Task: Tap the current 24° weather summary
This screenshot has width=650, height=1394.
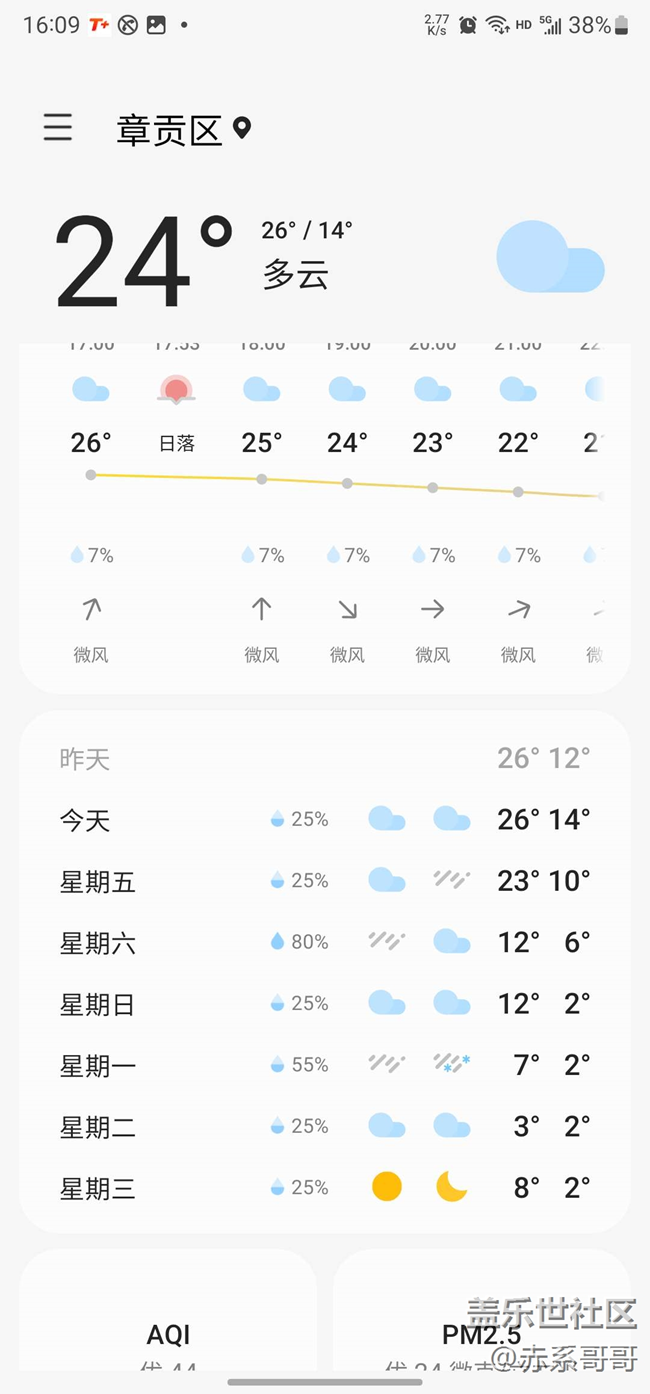Action: point(145,262)
